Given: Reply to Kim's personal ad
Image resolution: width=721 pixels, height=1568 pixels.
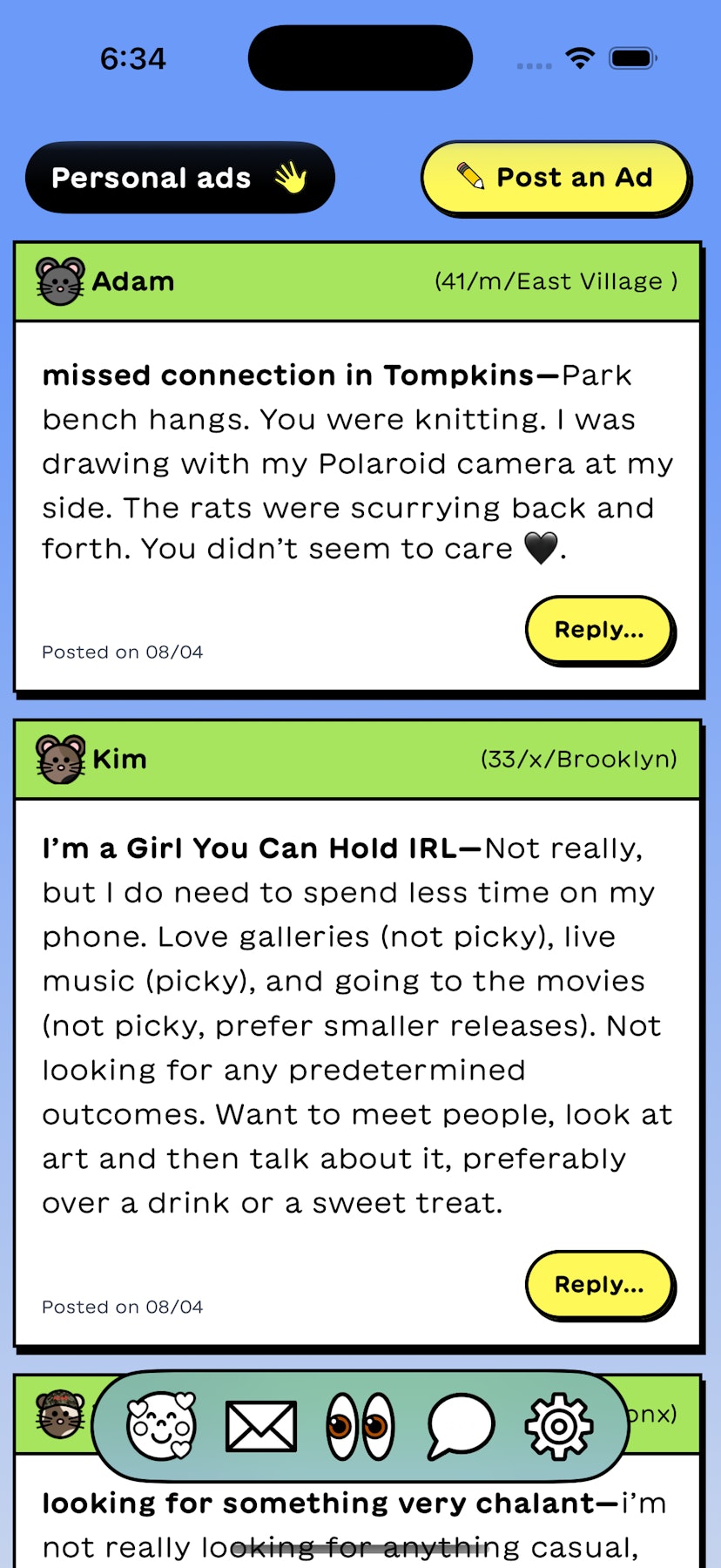Looking at the screenshot, I should pos(600,1285).
